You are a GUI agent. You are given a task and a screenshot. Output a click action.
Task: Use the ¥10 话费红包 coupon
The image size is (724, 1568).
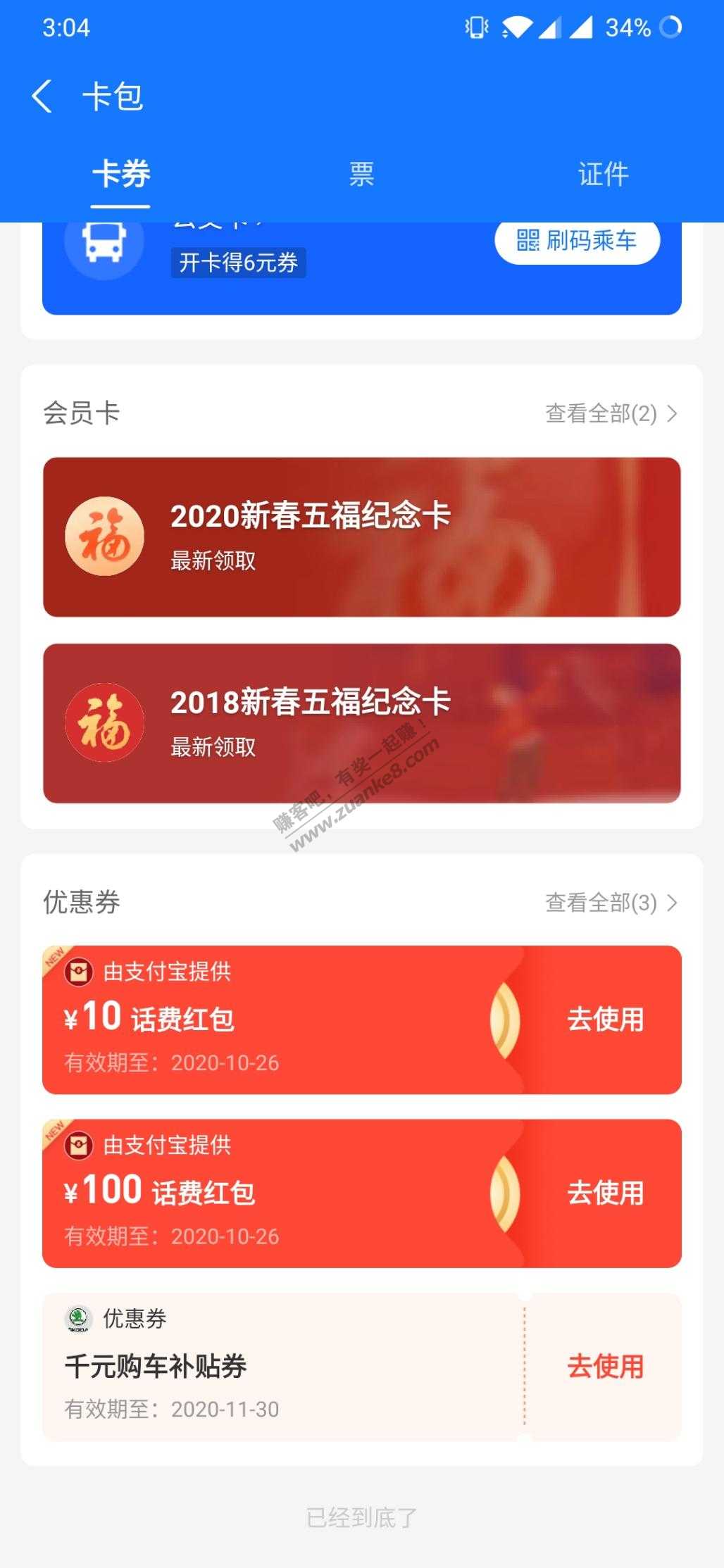(x=605, y=1020)
